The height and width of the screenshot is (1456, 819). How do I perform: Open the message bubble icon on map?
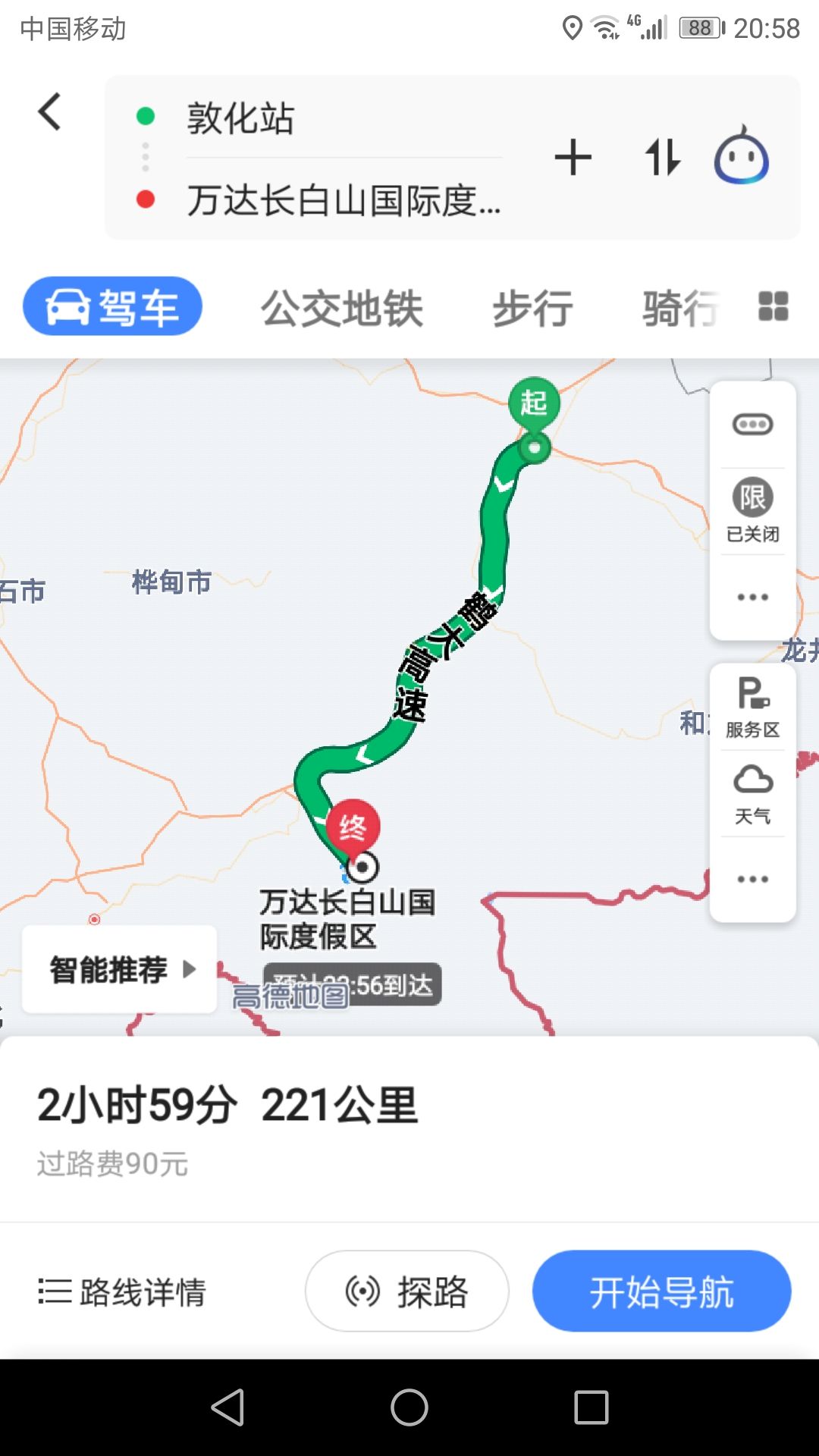(752, 424)
